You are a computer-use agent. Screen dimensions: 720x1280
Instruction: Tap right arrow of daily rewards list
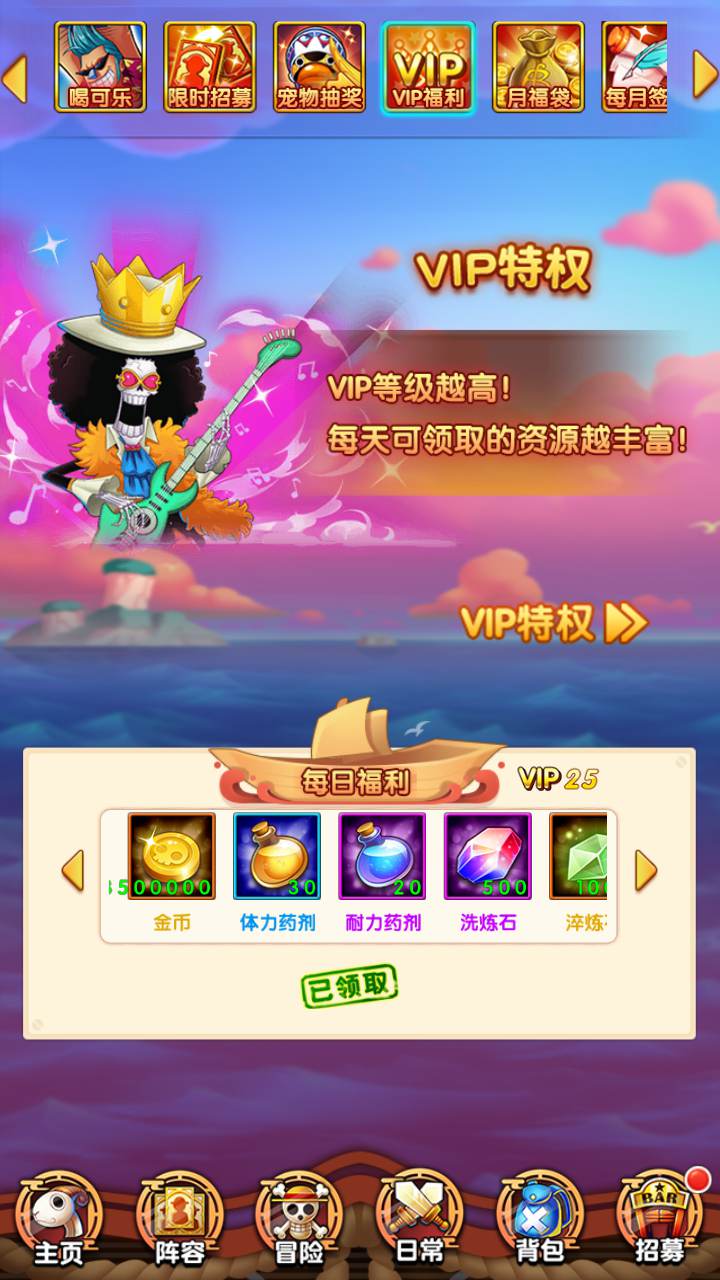[x=646, y=871]
